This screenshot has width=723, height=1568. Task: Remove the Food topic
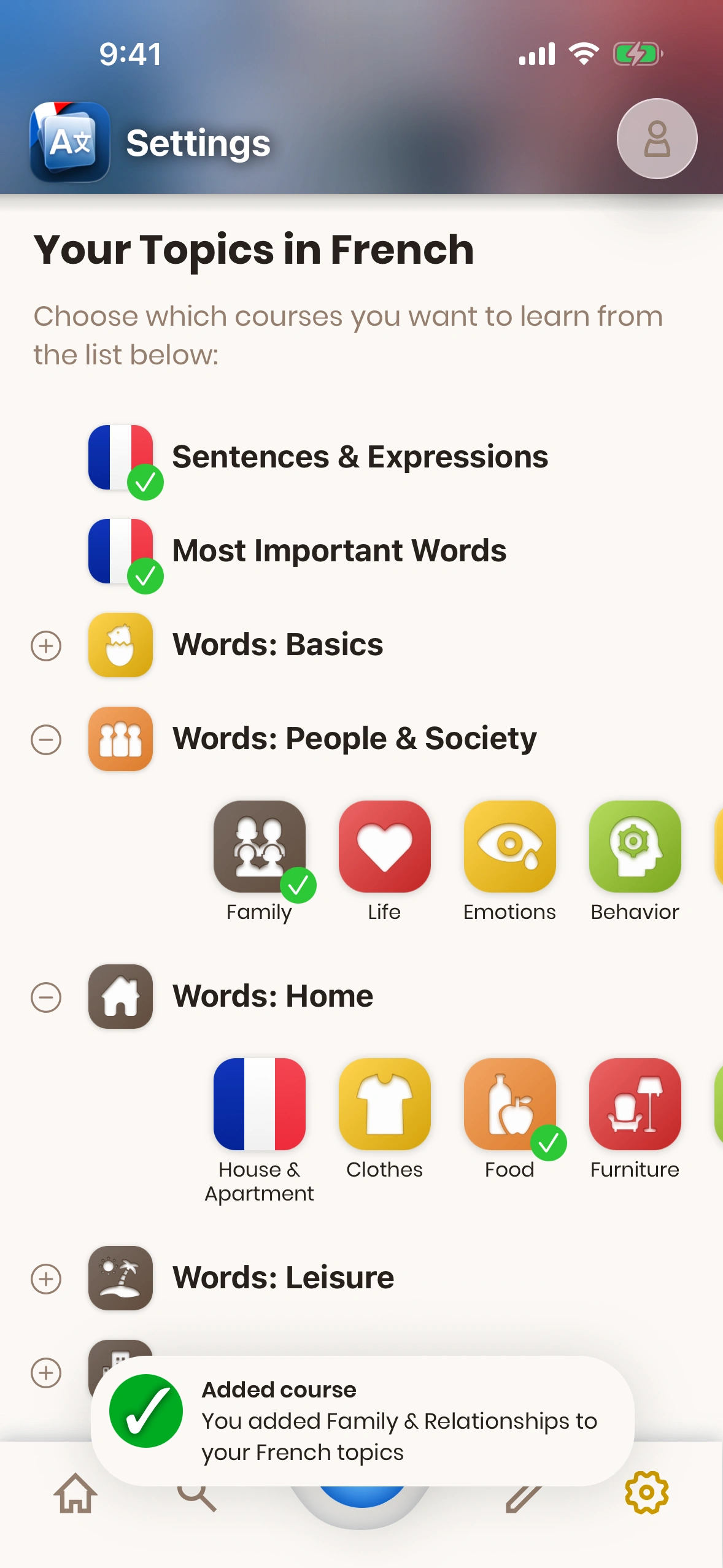(509, 1104)
